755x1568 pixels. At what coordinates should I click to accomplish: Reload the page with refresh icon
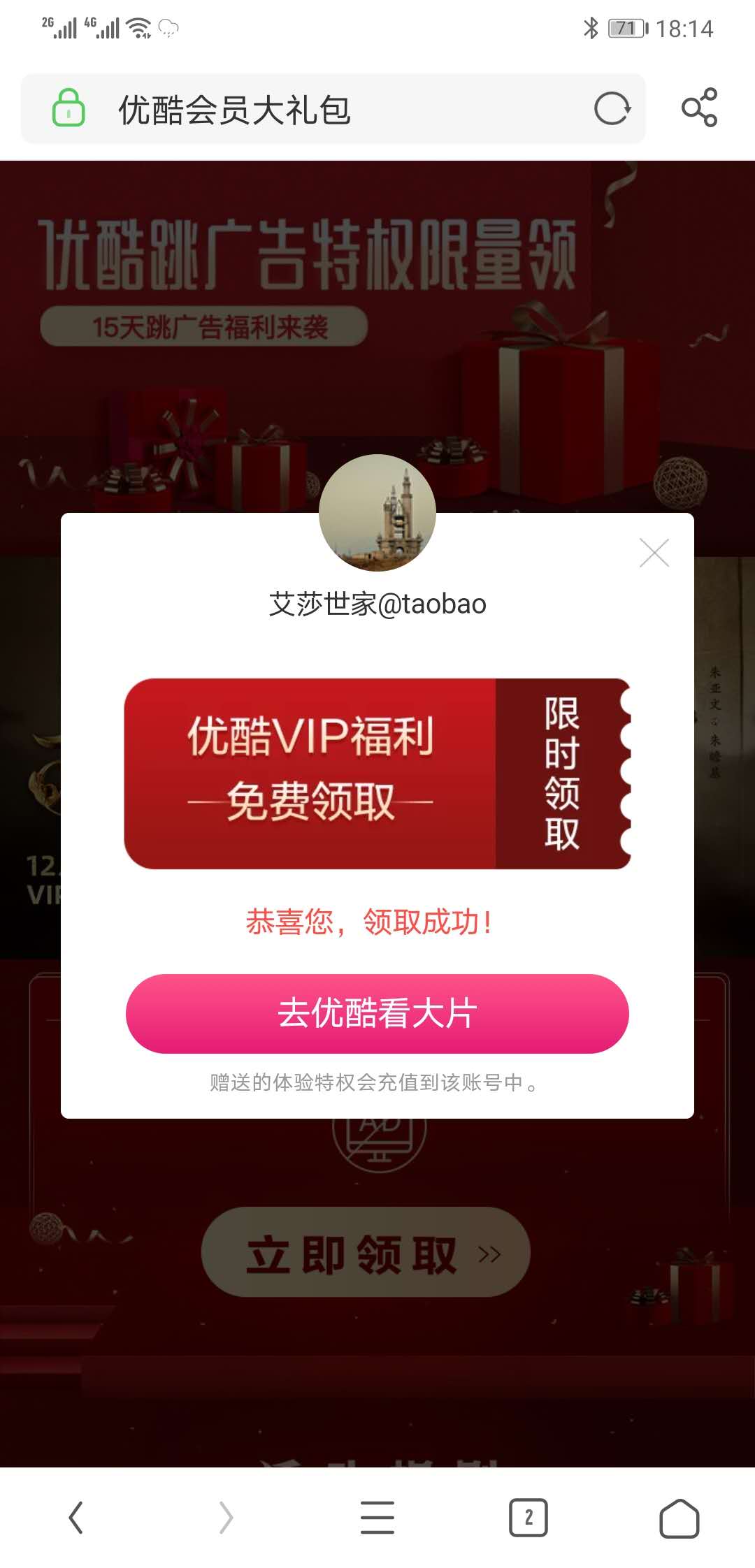[612, 109]
